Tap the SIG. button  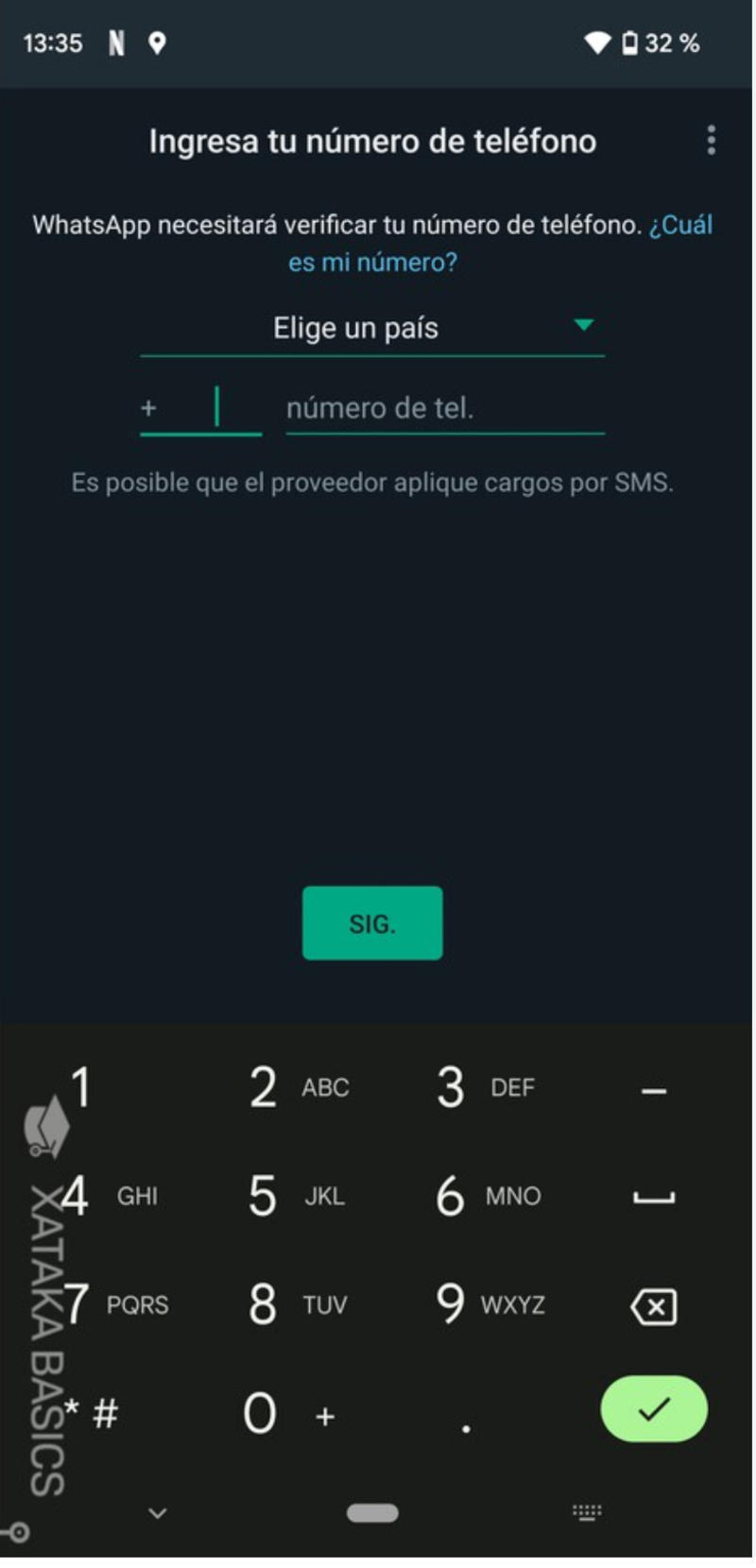tap(372, 923)
